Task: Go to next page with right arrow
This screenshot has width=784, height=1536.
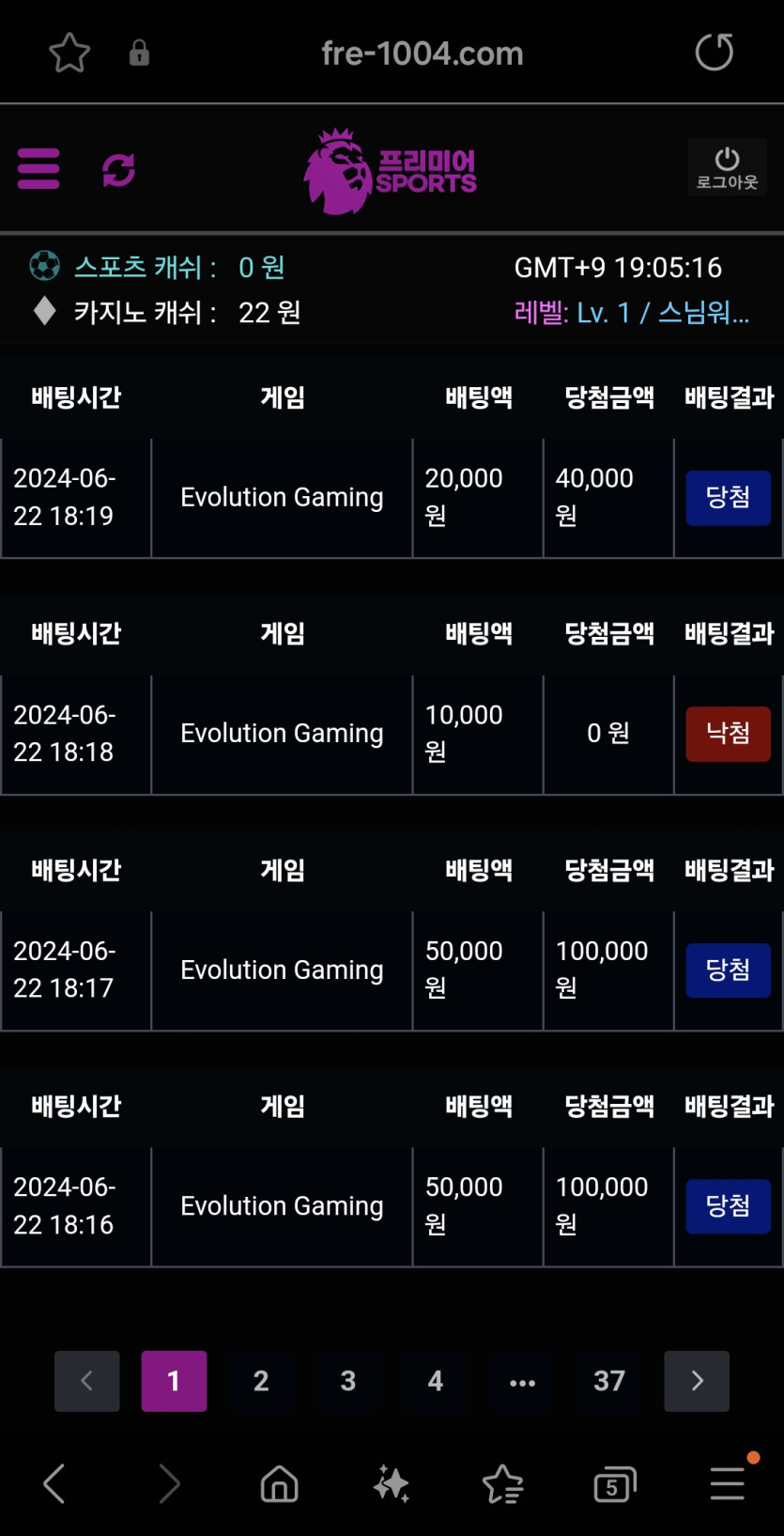Action: (x=697, y=1380)
